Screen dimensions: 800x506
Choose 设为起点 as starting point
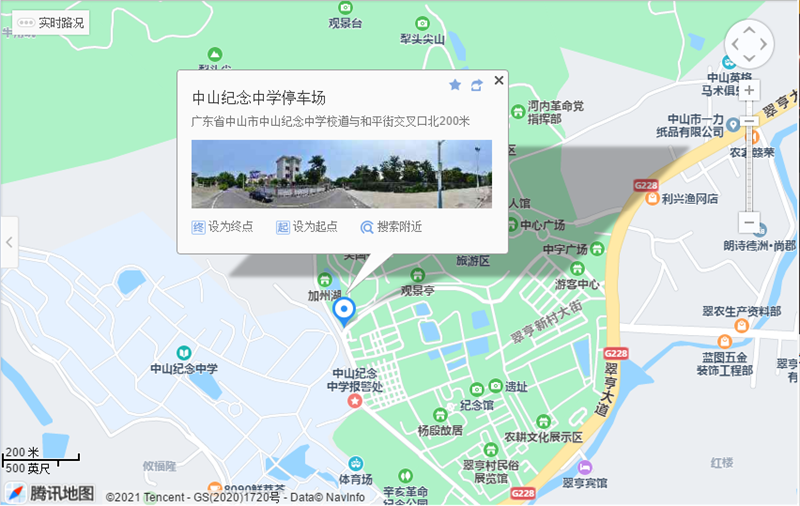point(307,227)
